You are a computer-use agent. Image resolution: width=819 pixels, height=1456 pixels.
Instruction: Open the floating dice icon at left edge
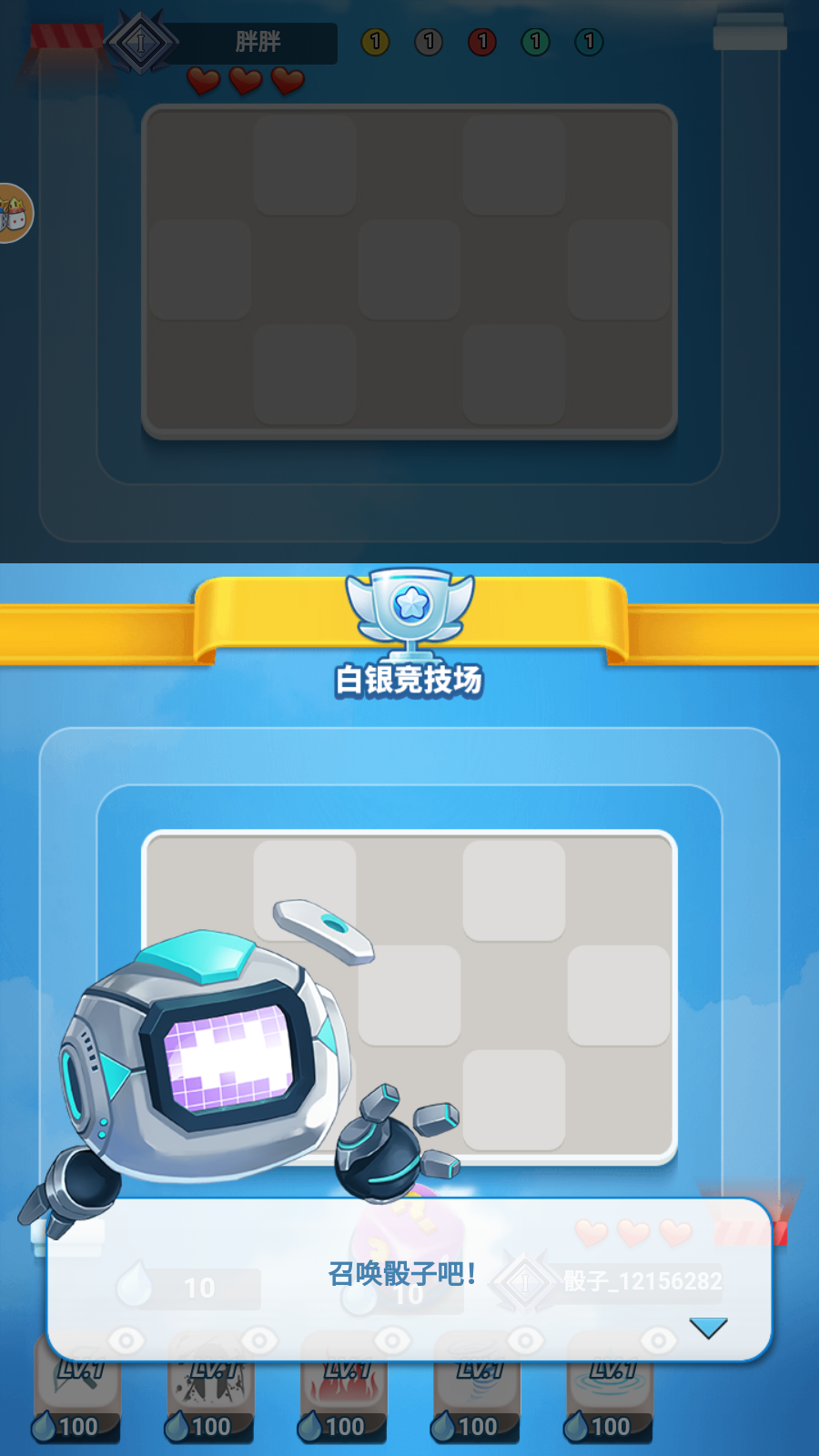click(13, 214)
